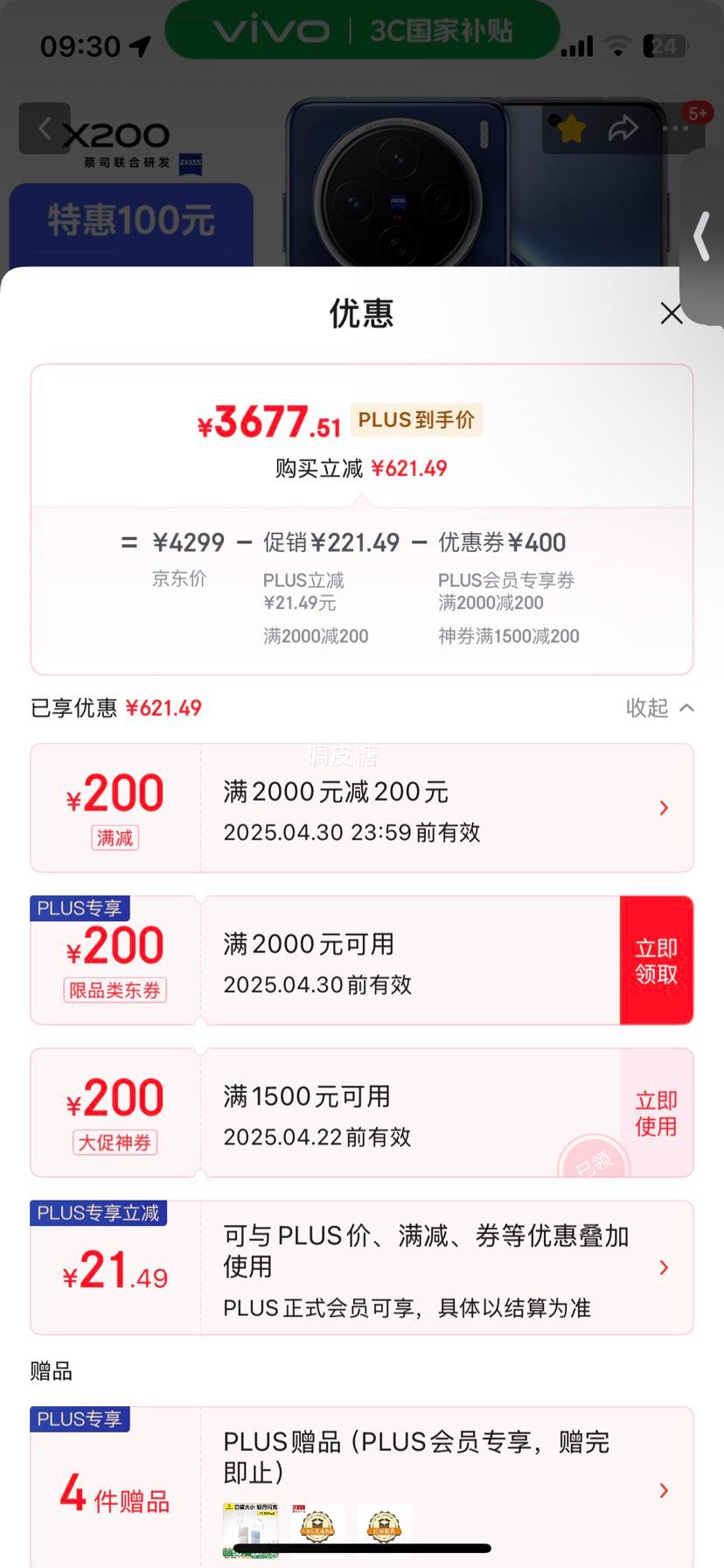
Task: Open more options via the 5+ ellipsis icon
Action: point(678,128)
